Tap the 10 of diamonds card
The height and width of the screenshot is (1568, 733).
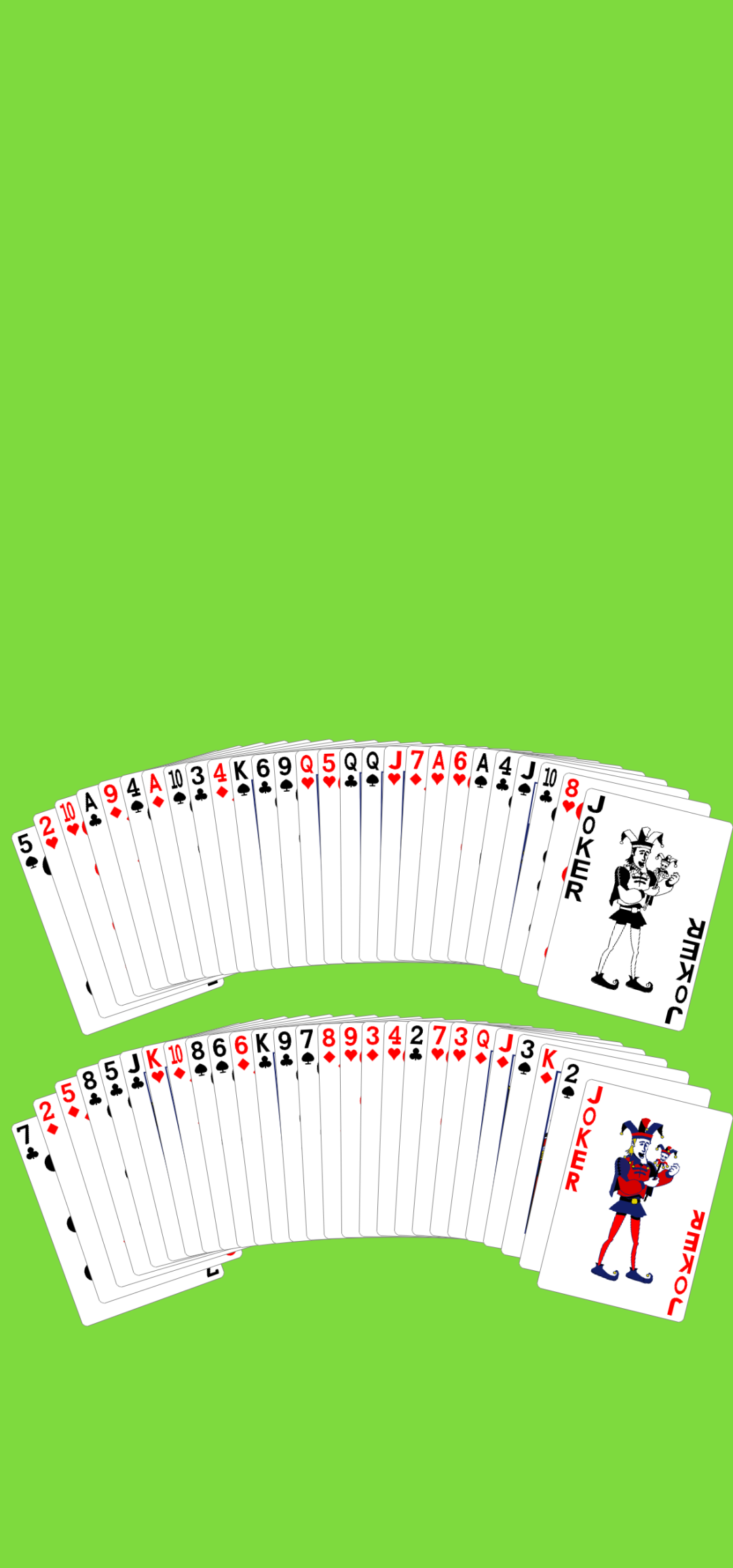(176, 1062)
